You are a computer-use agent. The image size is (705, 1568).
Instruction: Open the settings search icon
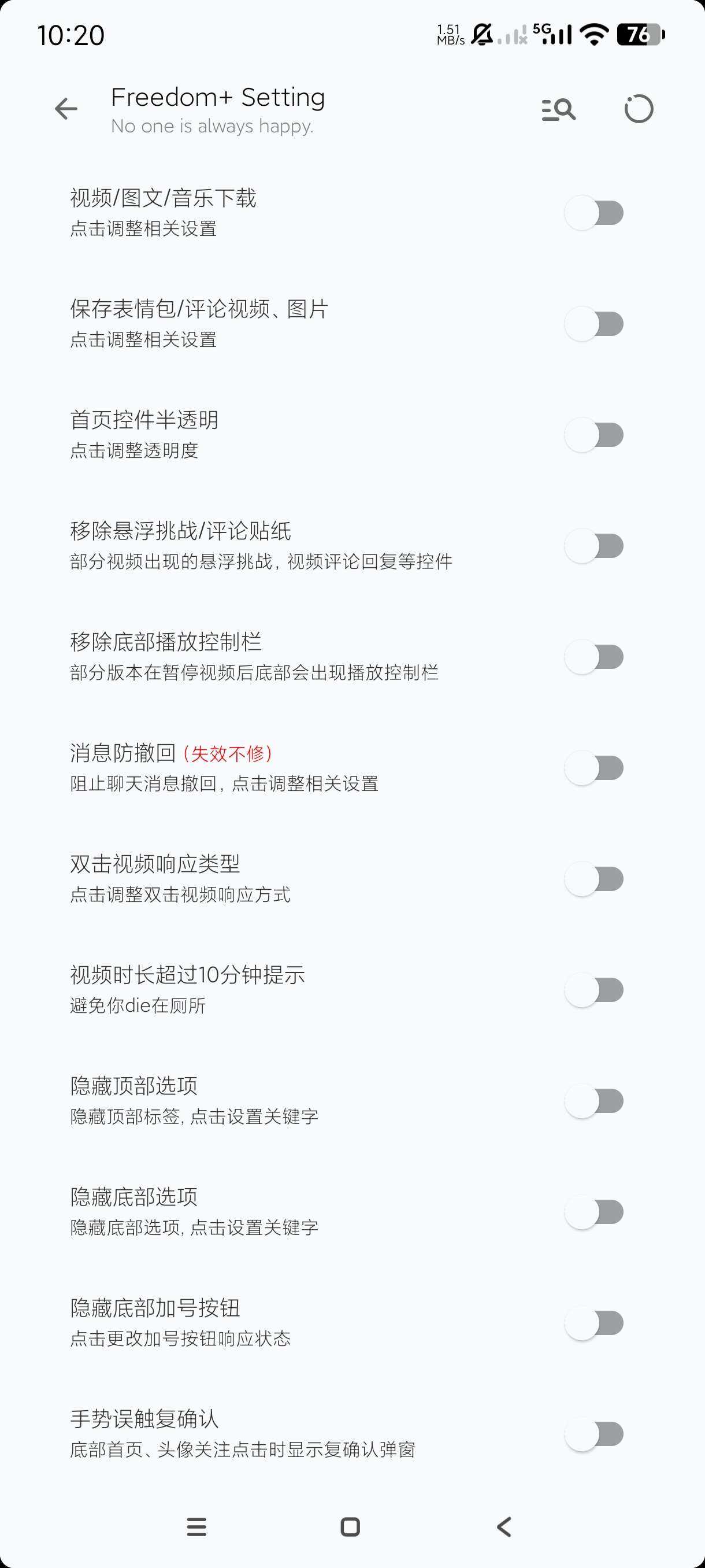[x=558, y=110]
